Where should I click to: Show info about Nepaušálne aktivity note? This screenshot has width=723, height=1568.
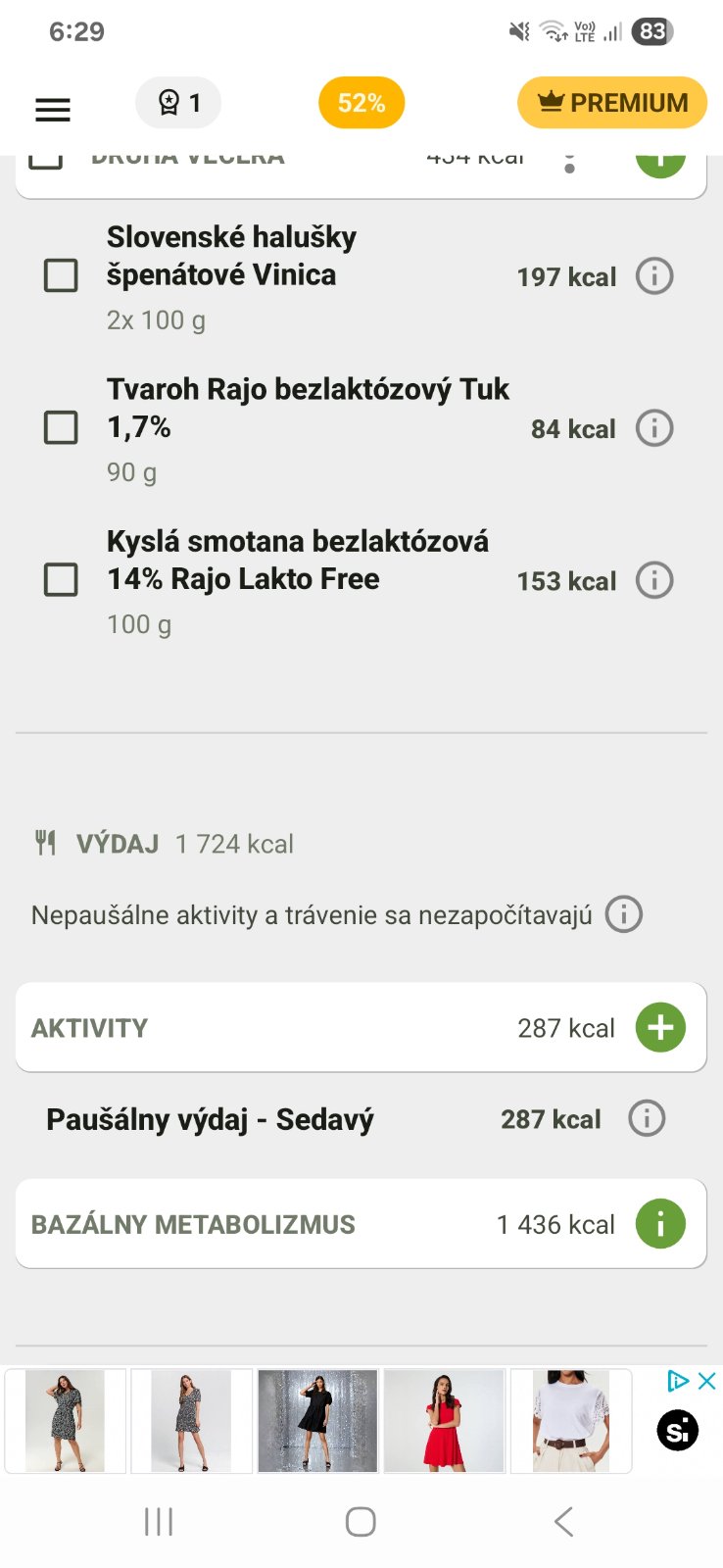click(x=624, y=914)
